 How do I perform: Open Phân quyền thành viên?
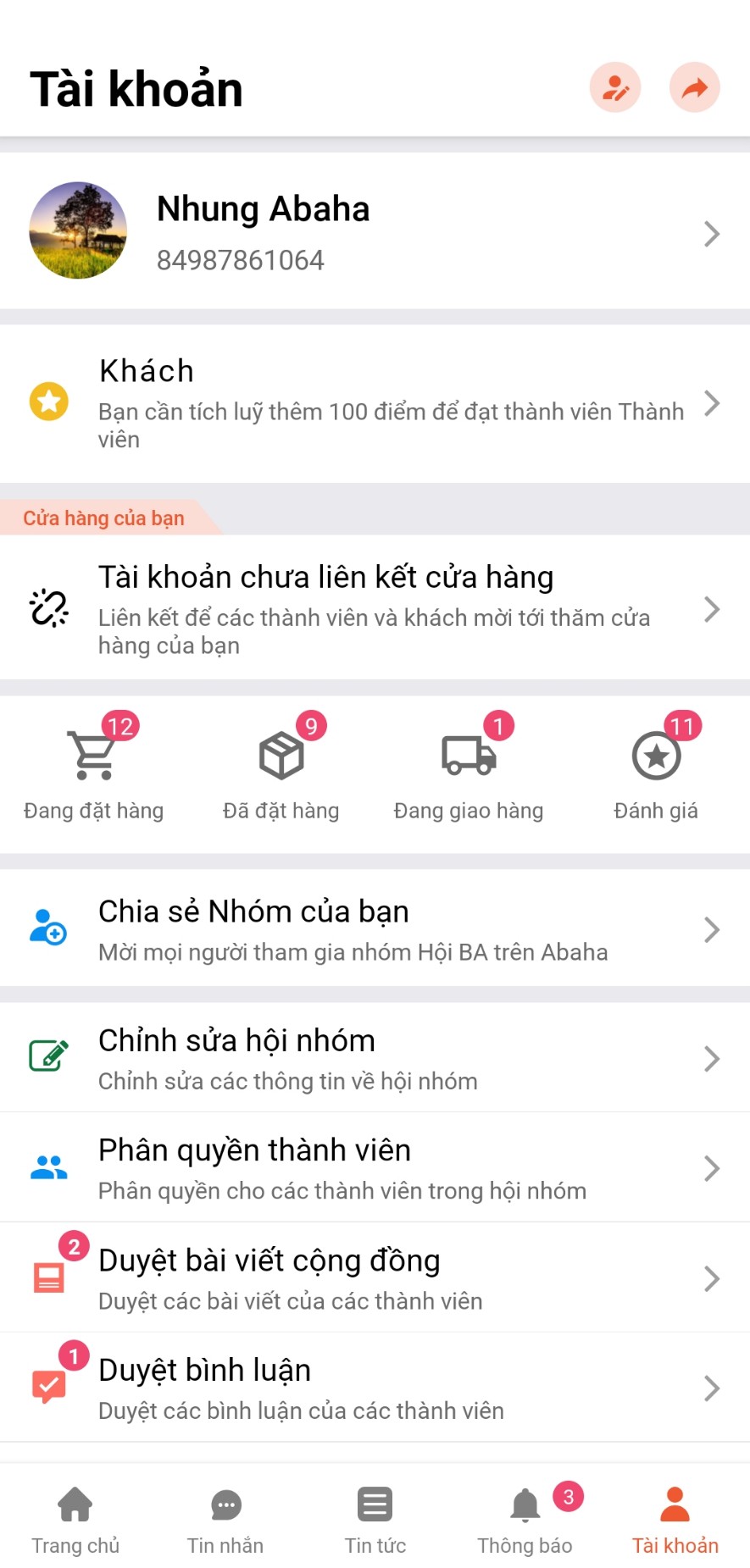[x=375, y=1168]
